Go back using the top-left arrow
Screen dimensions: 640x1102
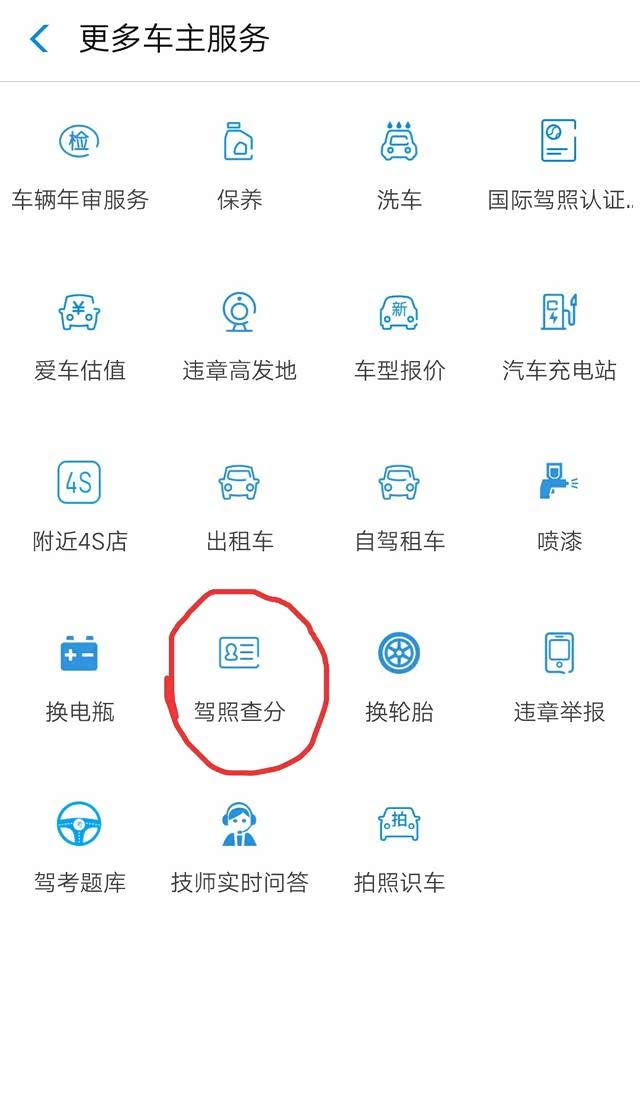click(40, 40)
